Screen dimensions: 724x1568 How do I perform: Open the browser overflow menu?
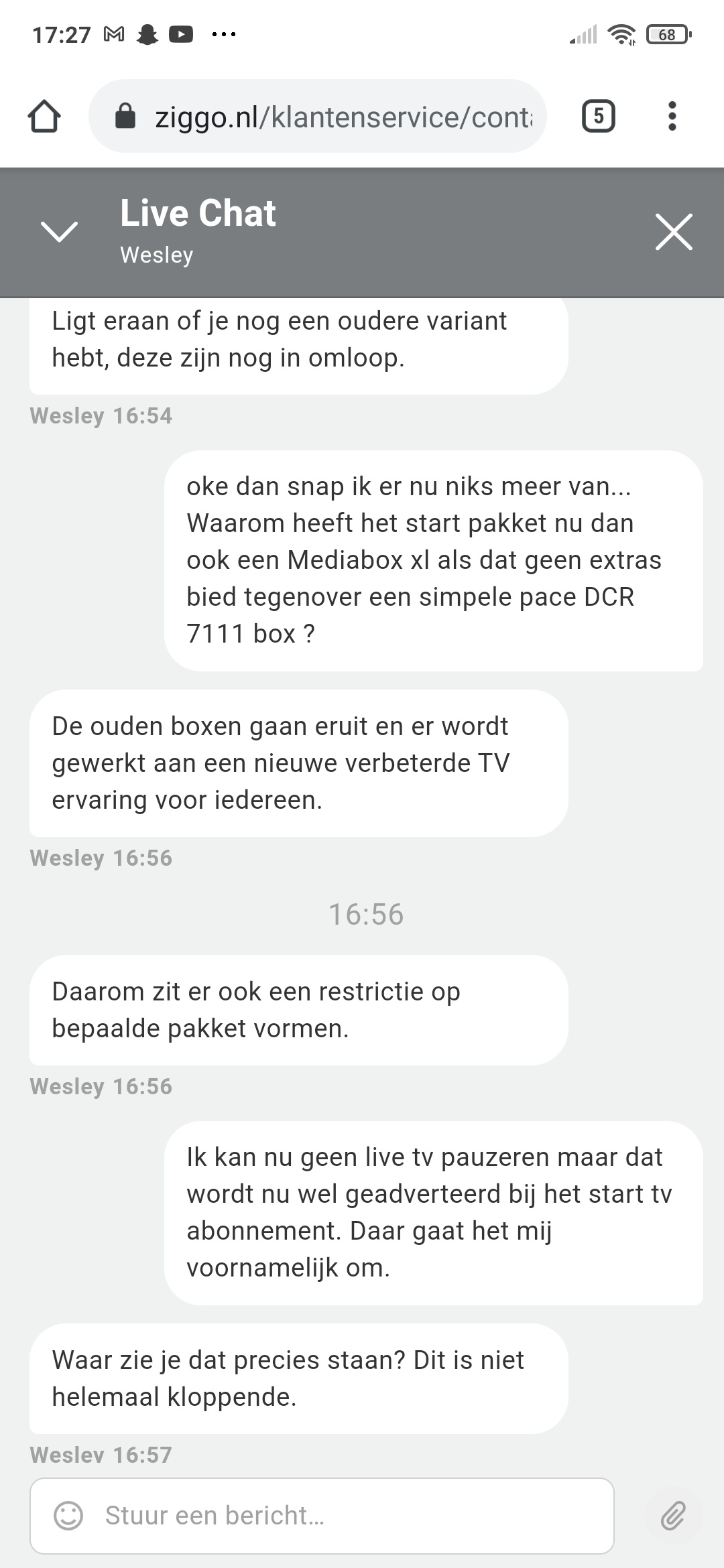click(672, 115)
